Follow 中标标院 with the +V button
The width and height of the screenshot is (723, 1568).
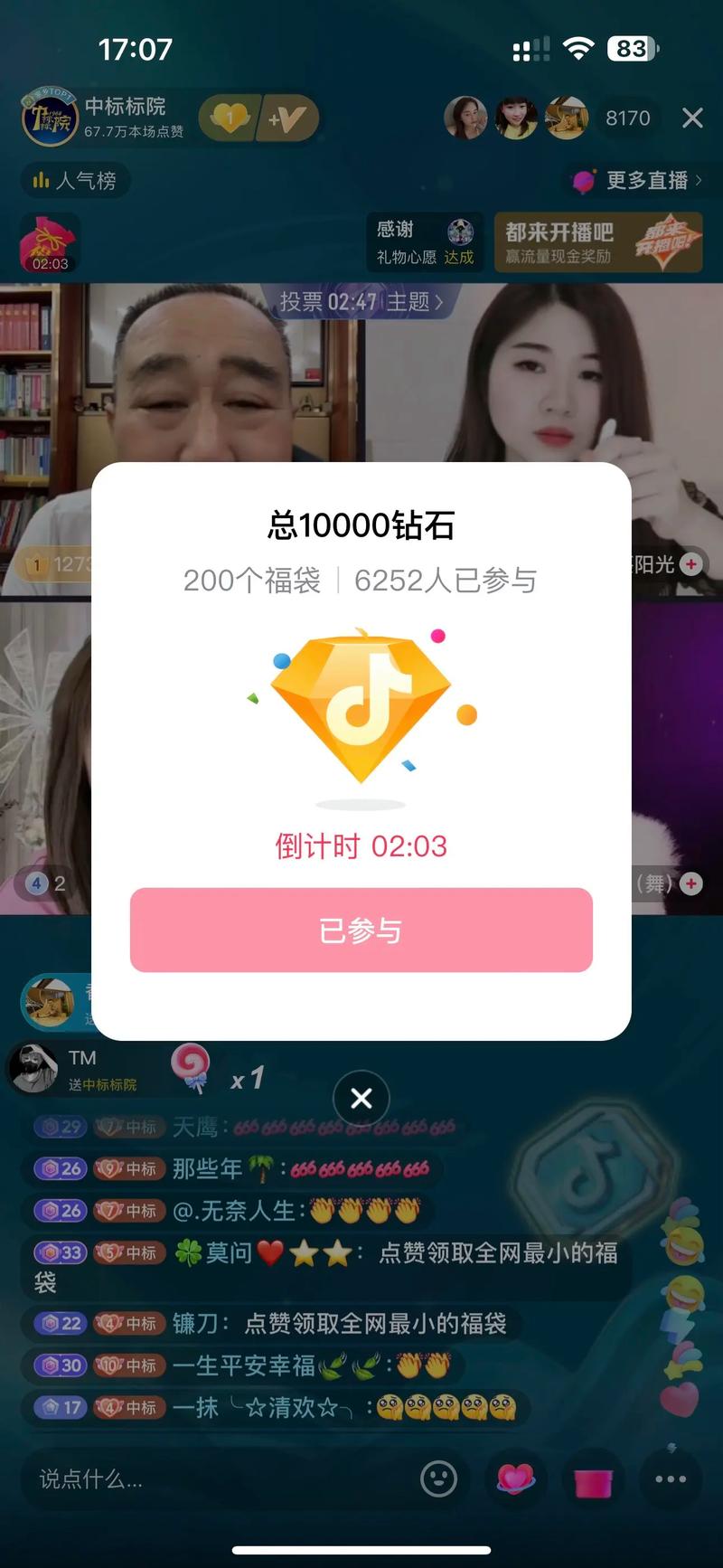click(287, 118)
